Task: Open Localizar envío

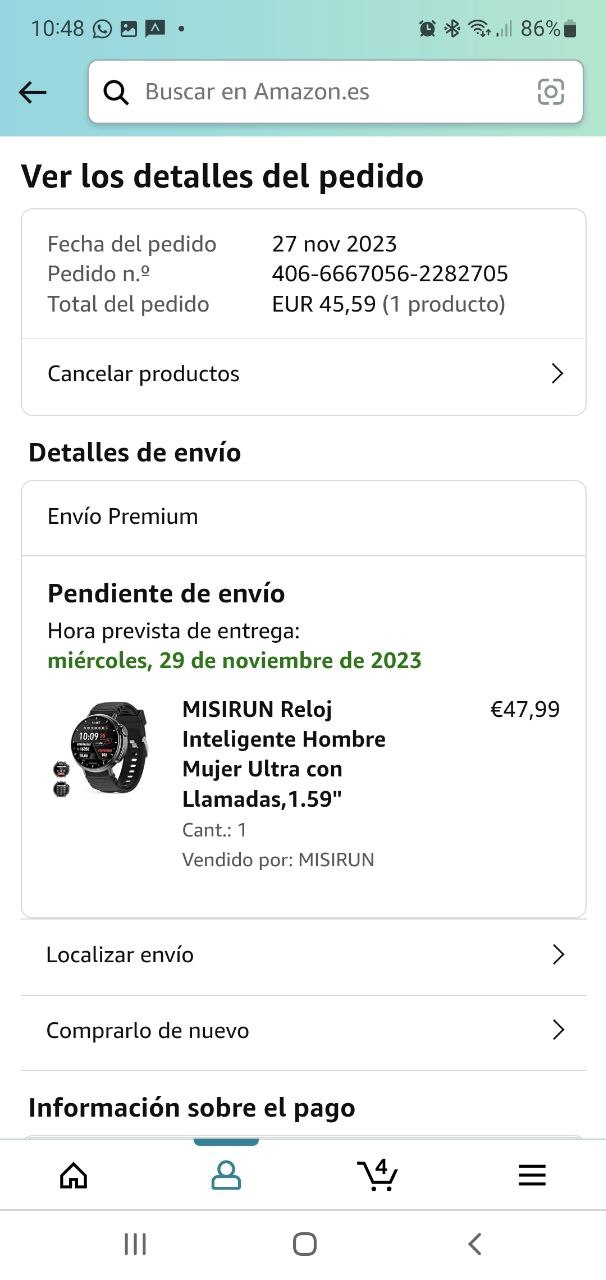Action: (303, 955)
